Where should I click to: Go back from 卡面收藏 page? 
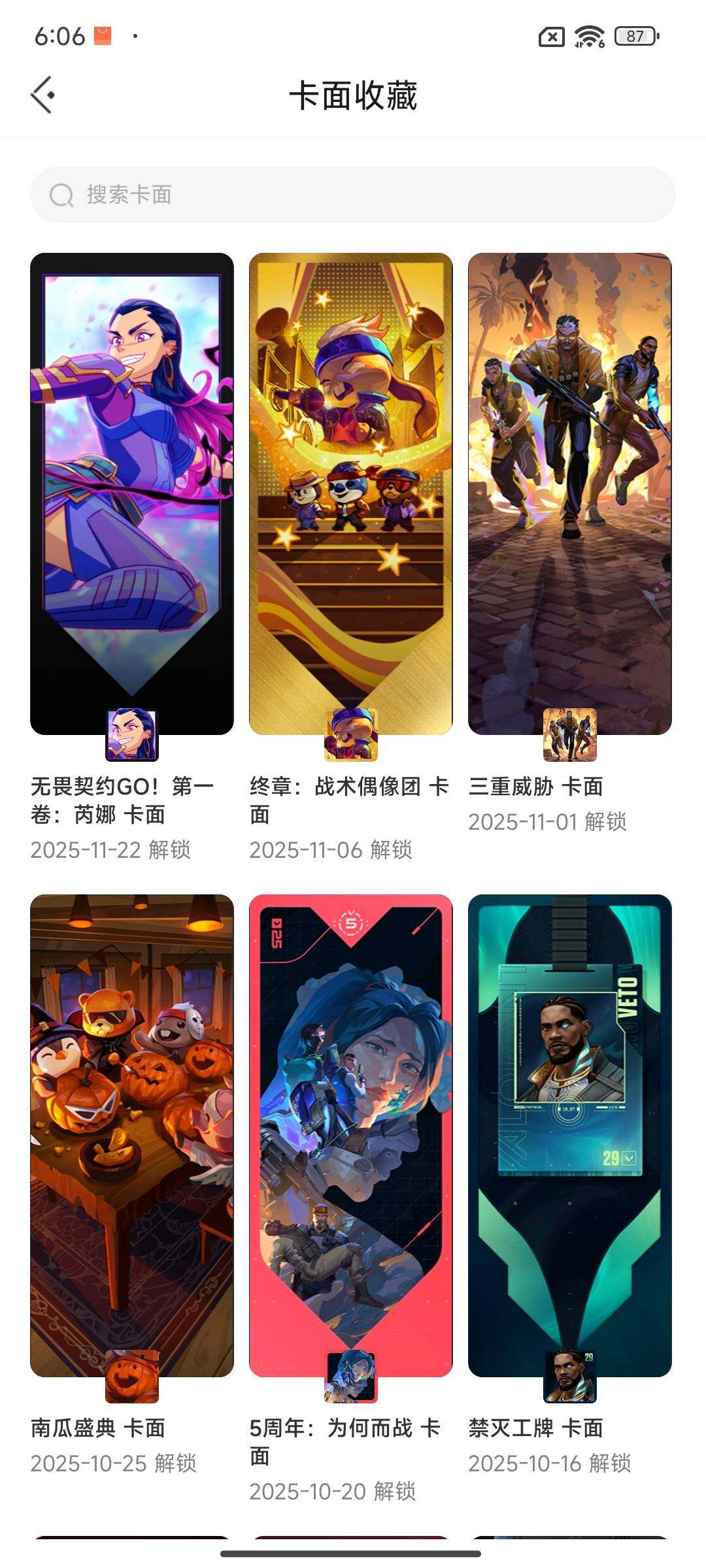(43, 95)
